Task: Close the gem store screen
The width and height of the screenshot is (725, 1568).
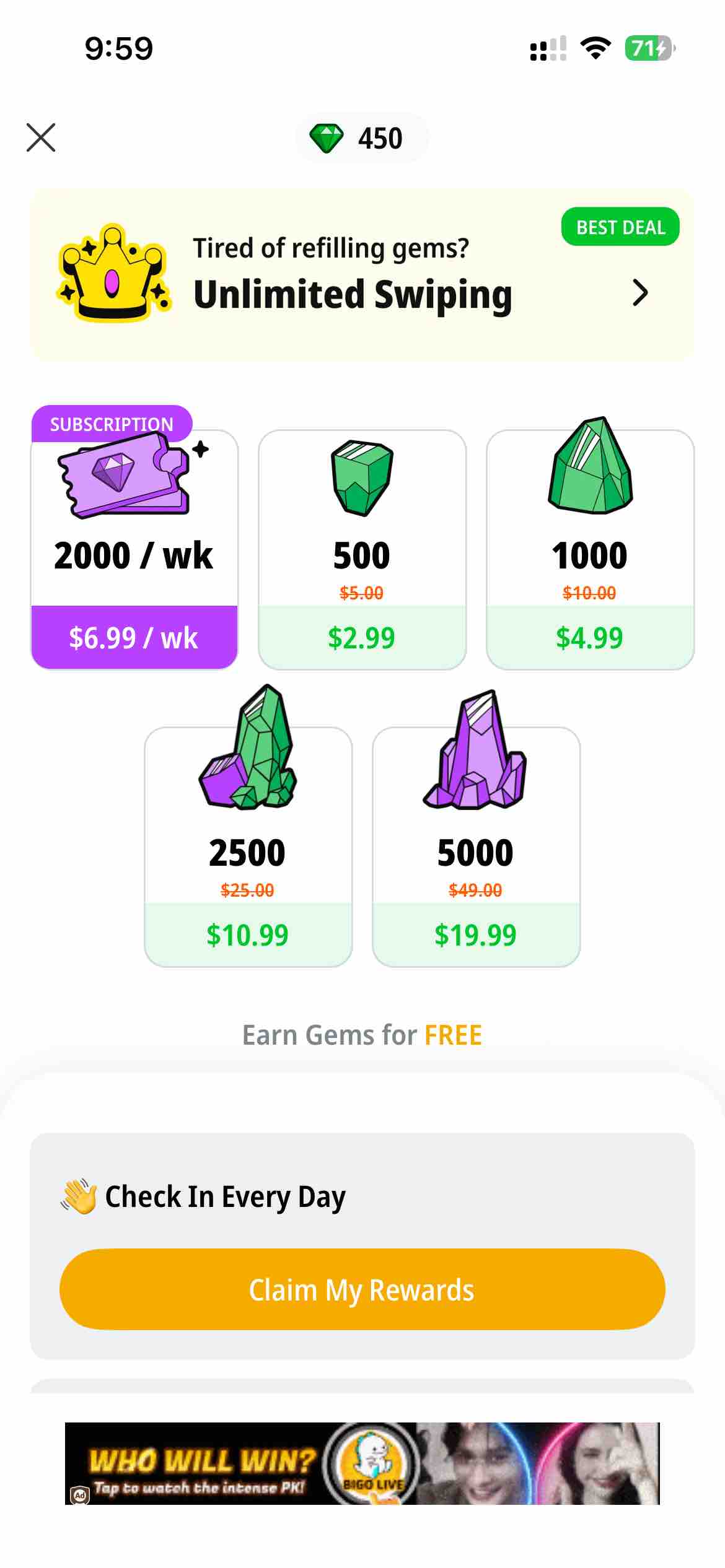Action: tap(41, 137)
